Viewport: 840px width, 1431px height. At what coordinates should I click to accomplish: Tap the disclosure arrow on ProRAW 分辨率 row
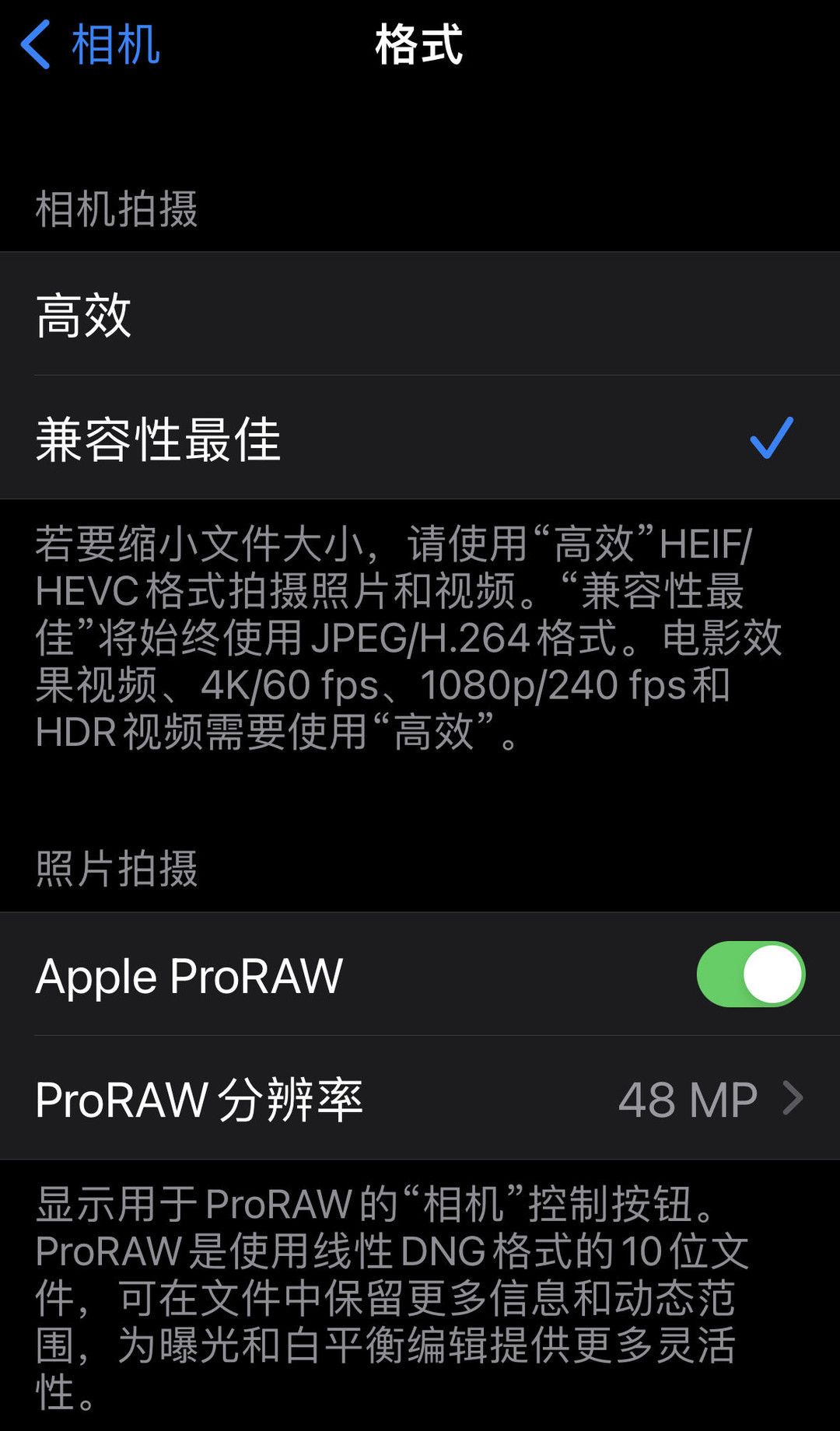coord(795,1098)
